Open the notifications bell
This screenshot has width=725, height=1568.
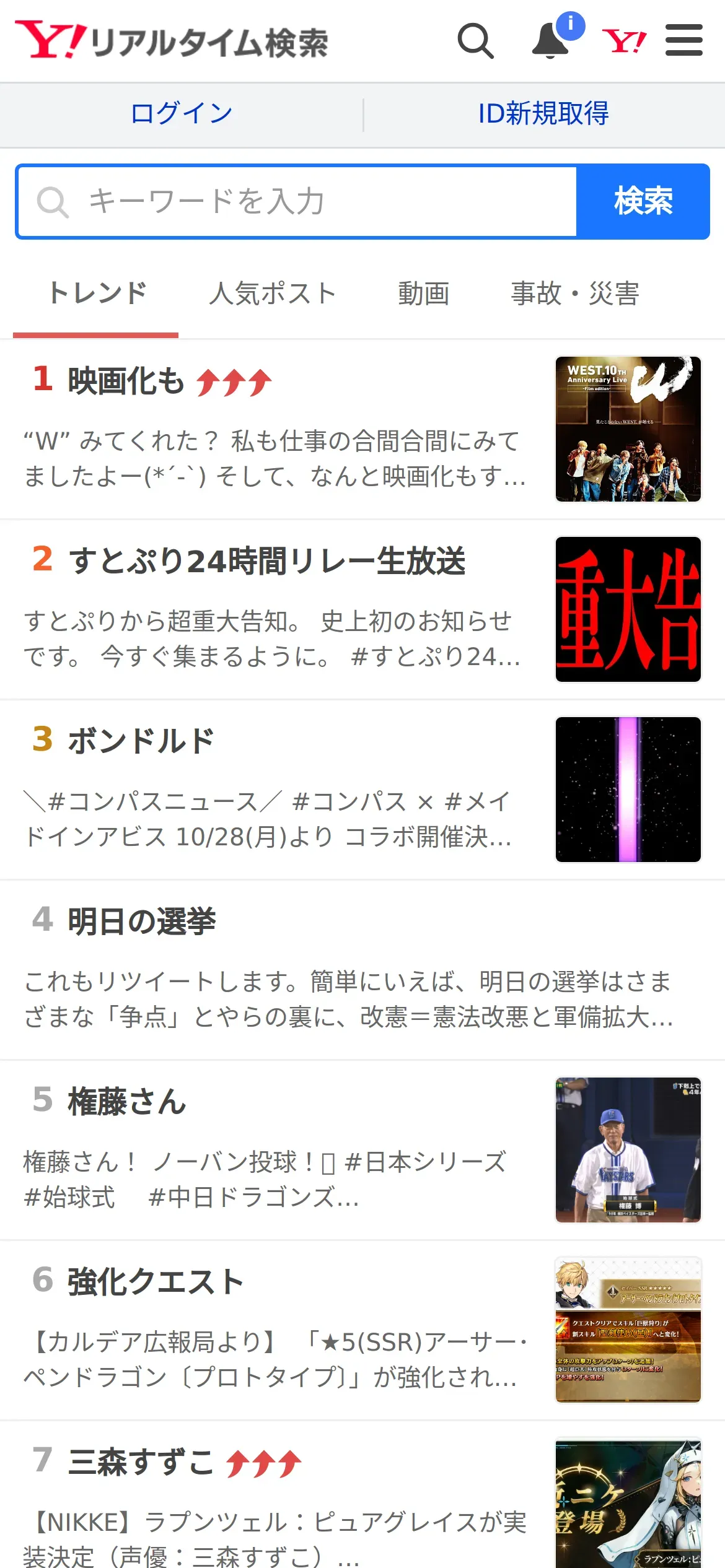pos(550,41)
